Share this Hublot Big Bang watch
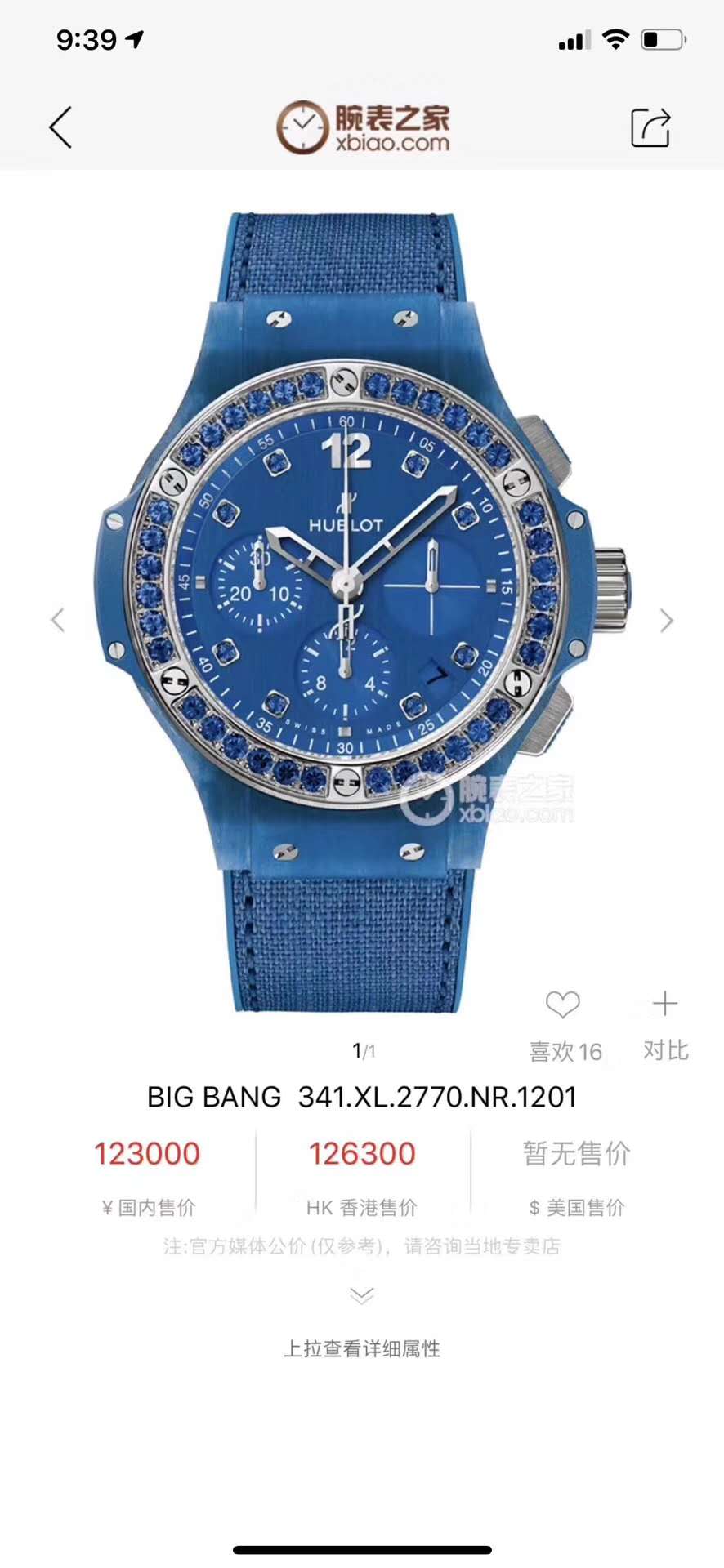The height and width of the screenshot is (1568, 724). coord(650,127)
